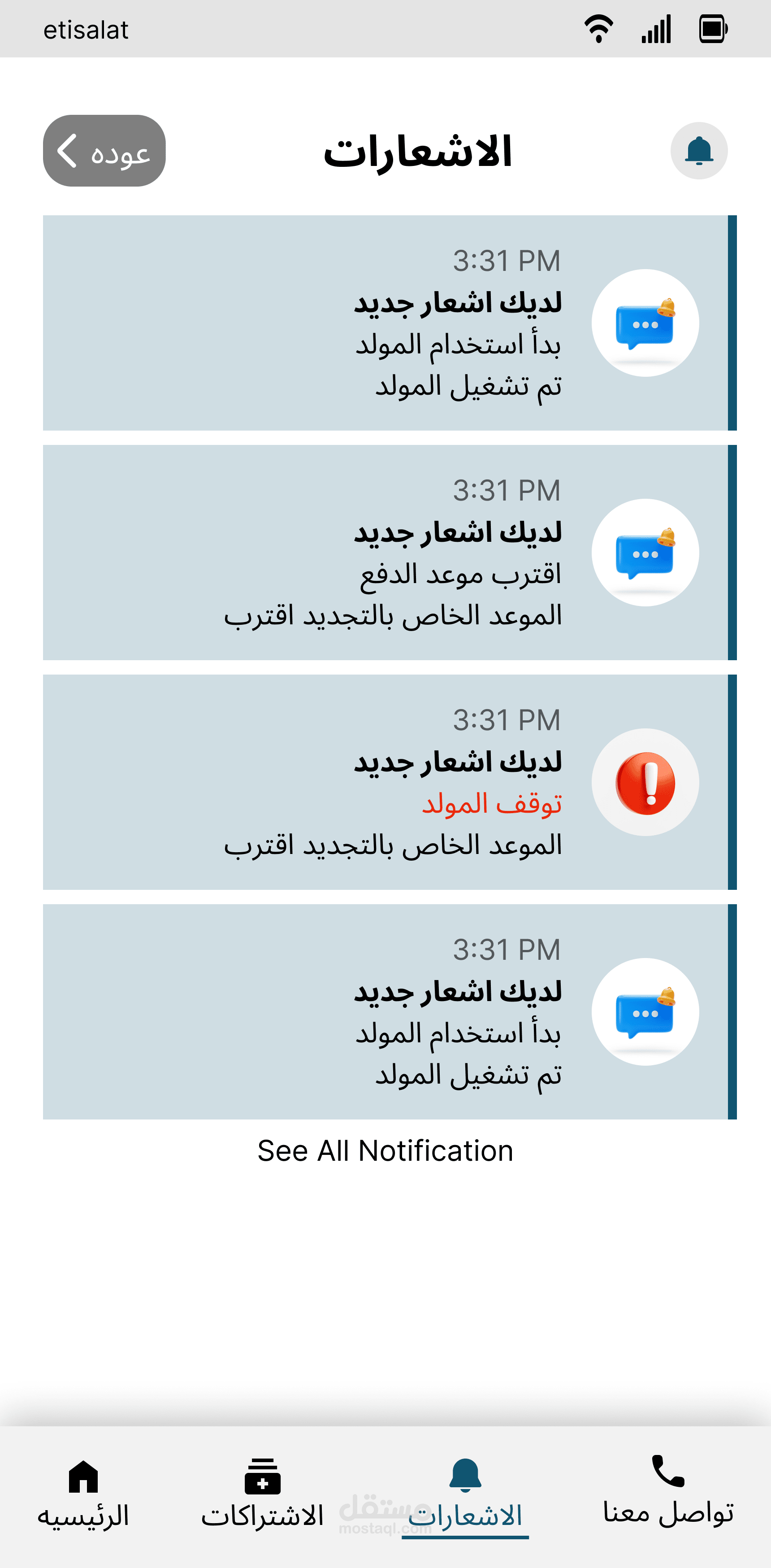Open the الاشتراكات tab
Image resolution: width=771 pixels, height=1568 pixels.
[262, 1494]
